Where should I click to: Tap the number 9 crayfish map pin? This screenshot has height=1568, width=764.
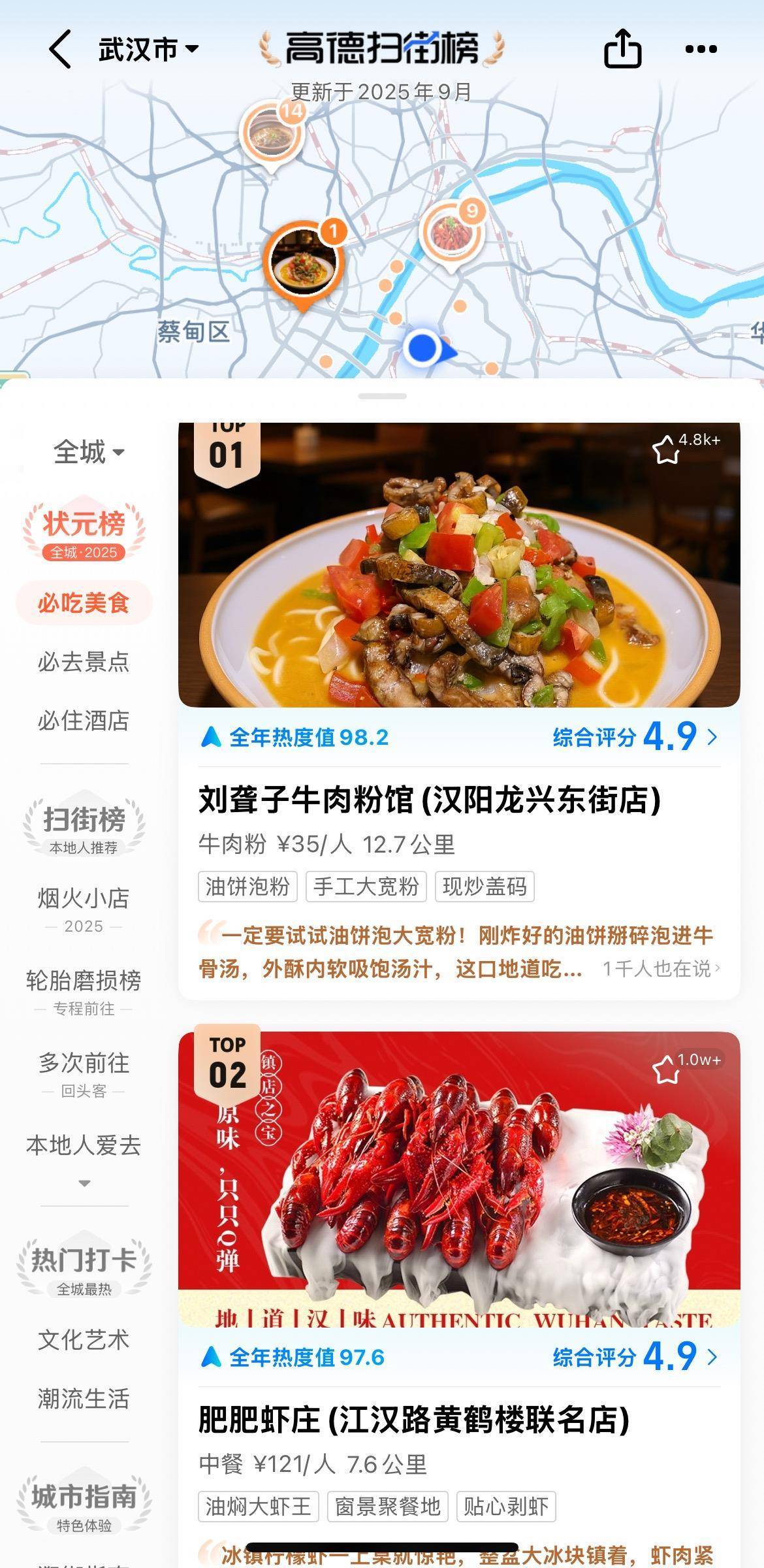click(x=451, y=234)
